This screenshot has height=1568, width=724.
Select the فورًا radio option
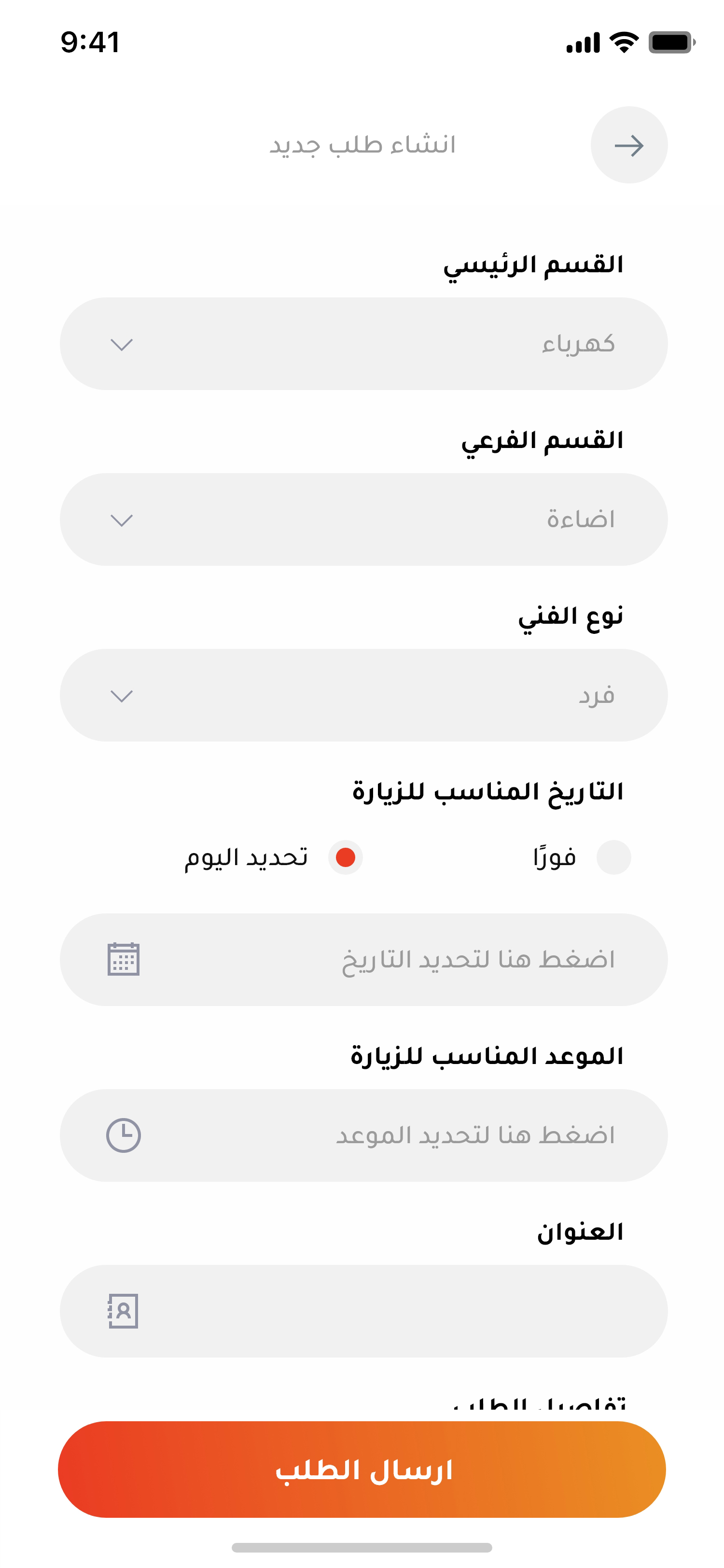(x=613, y=857)
